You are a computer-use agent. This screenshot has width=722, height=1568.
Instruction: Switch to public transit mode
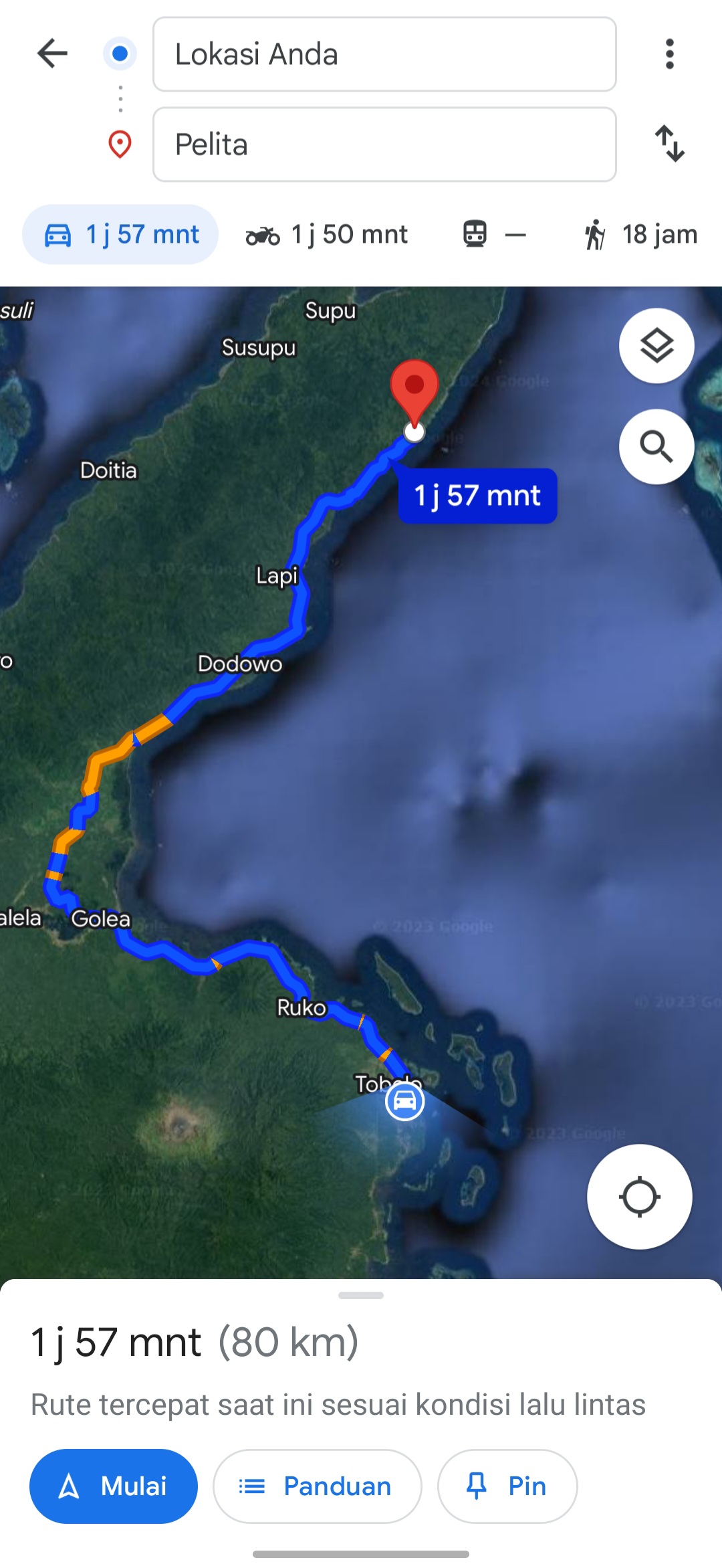click(494, 235)
